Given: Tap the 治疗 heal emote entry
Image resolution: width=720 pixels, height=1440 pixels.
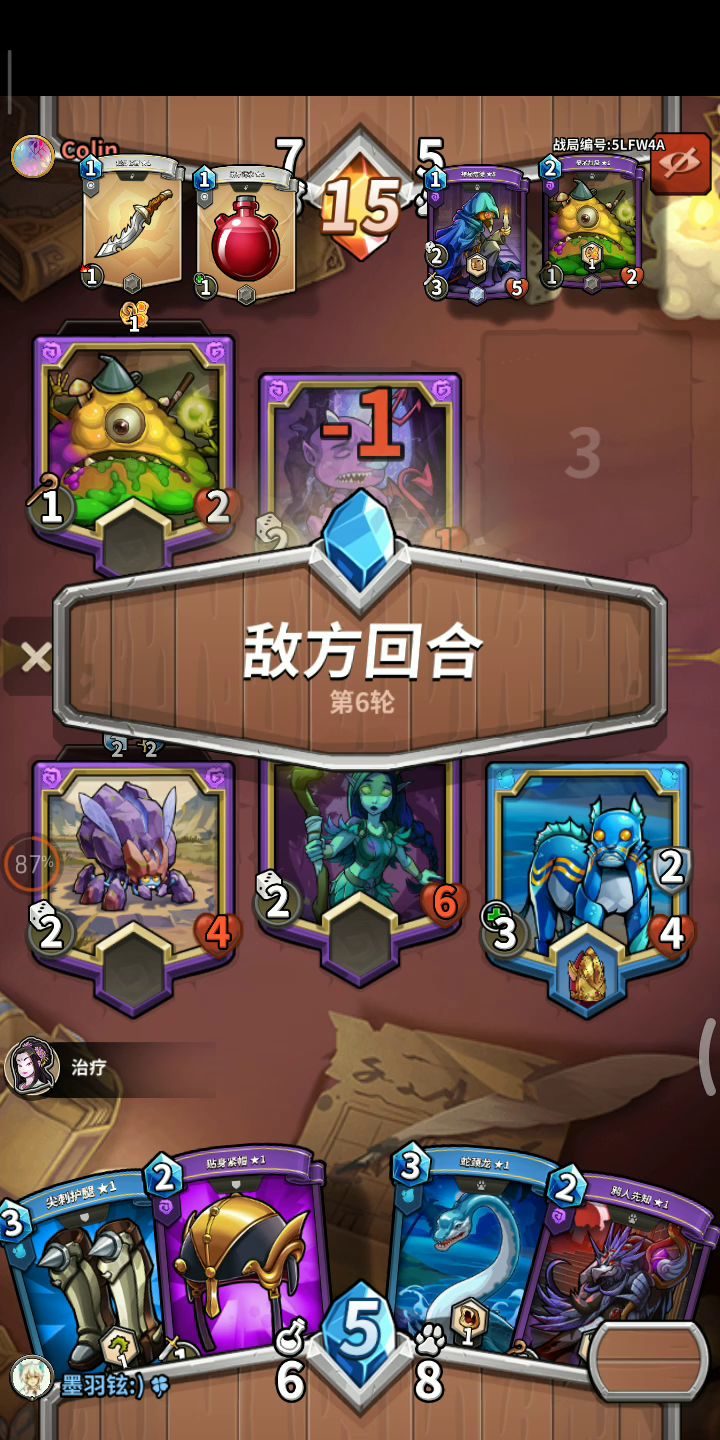Looking at the screenshot, I should click(88, 1068).
